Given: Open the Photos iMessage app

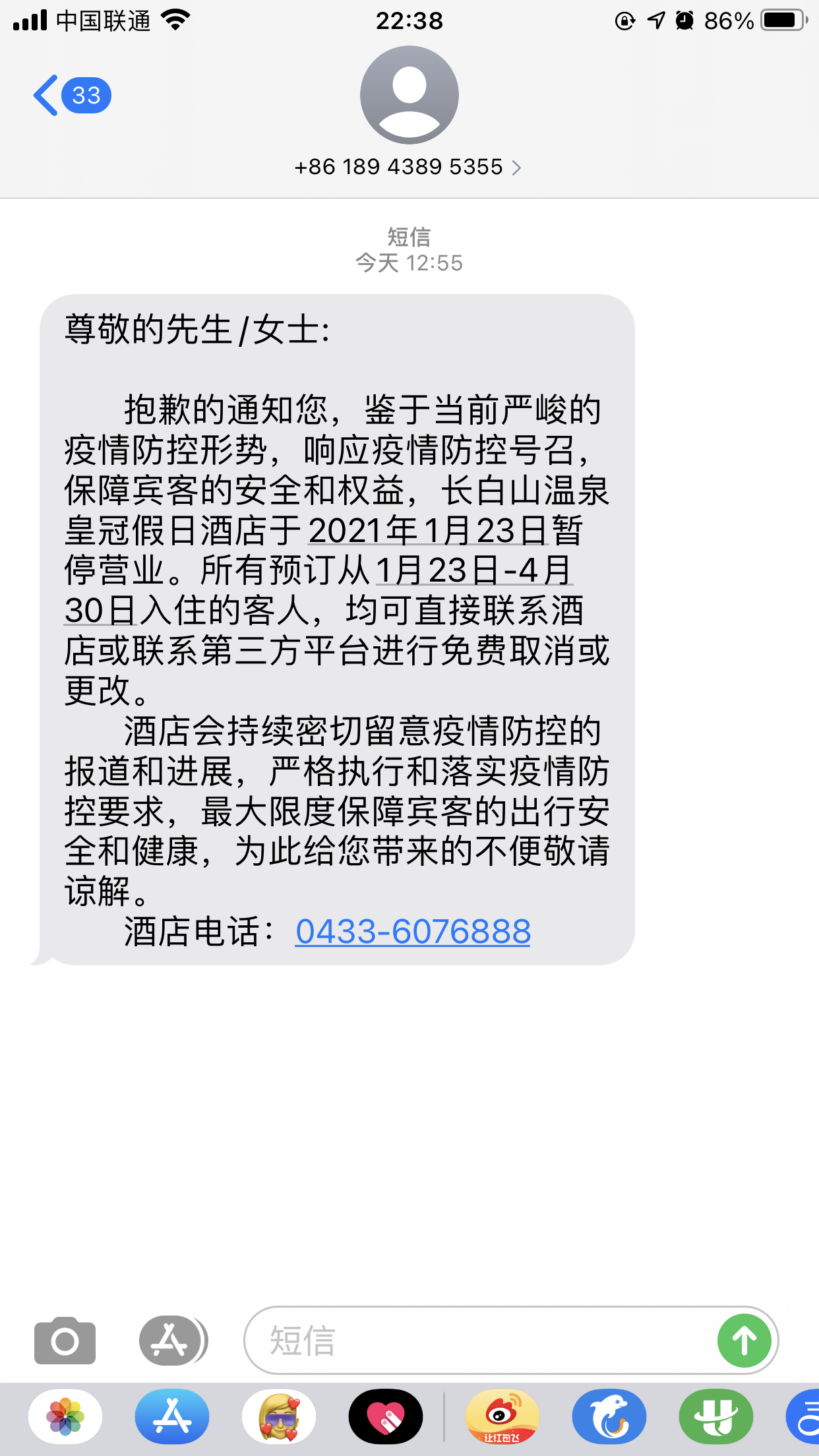Looking at the screenshot, I should point(65,1416).
